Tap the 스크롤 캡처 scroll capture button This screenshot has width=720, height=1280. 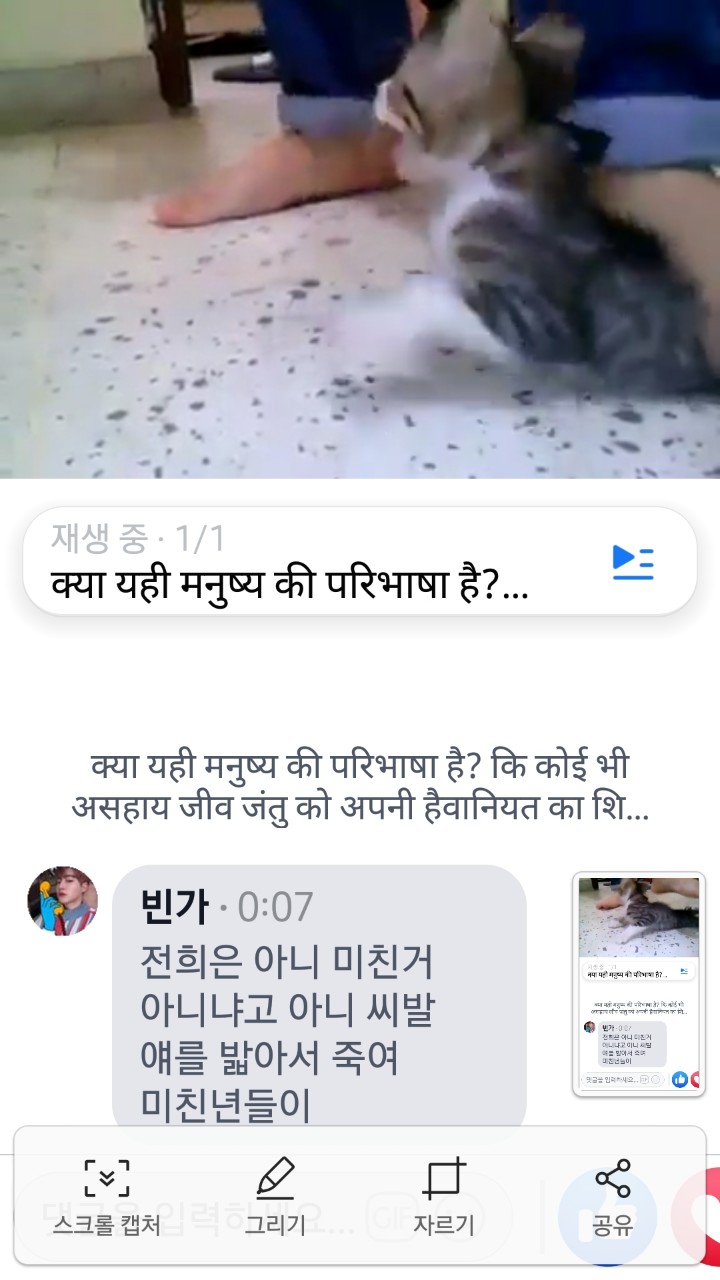(x=107, y=1197)
